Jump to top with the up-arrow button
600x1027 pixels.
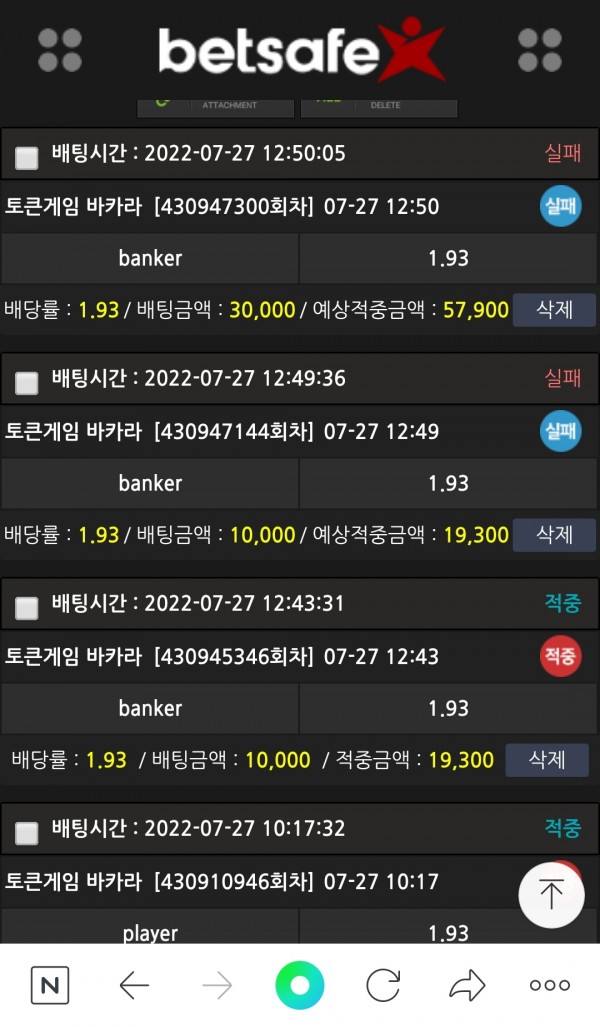pyautogui.click(x=551, y=893)
